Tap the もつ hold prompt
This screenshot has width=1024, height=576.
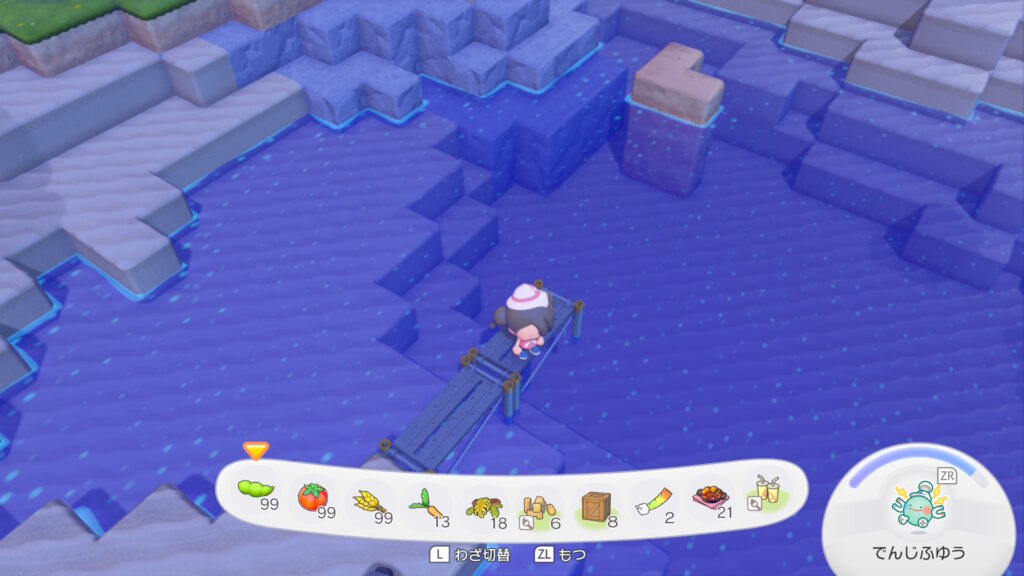(x=560, y=554)
